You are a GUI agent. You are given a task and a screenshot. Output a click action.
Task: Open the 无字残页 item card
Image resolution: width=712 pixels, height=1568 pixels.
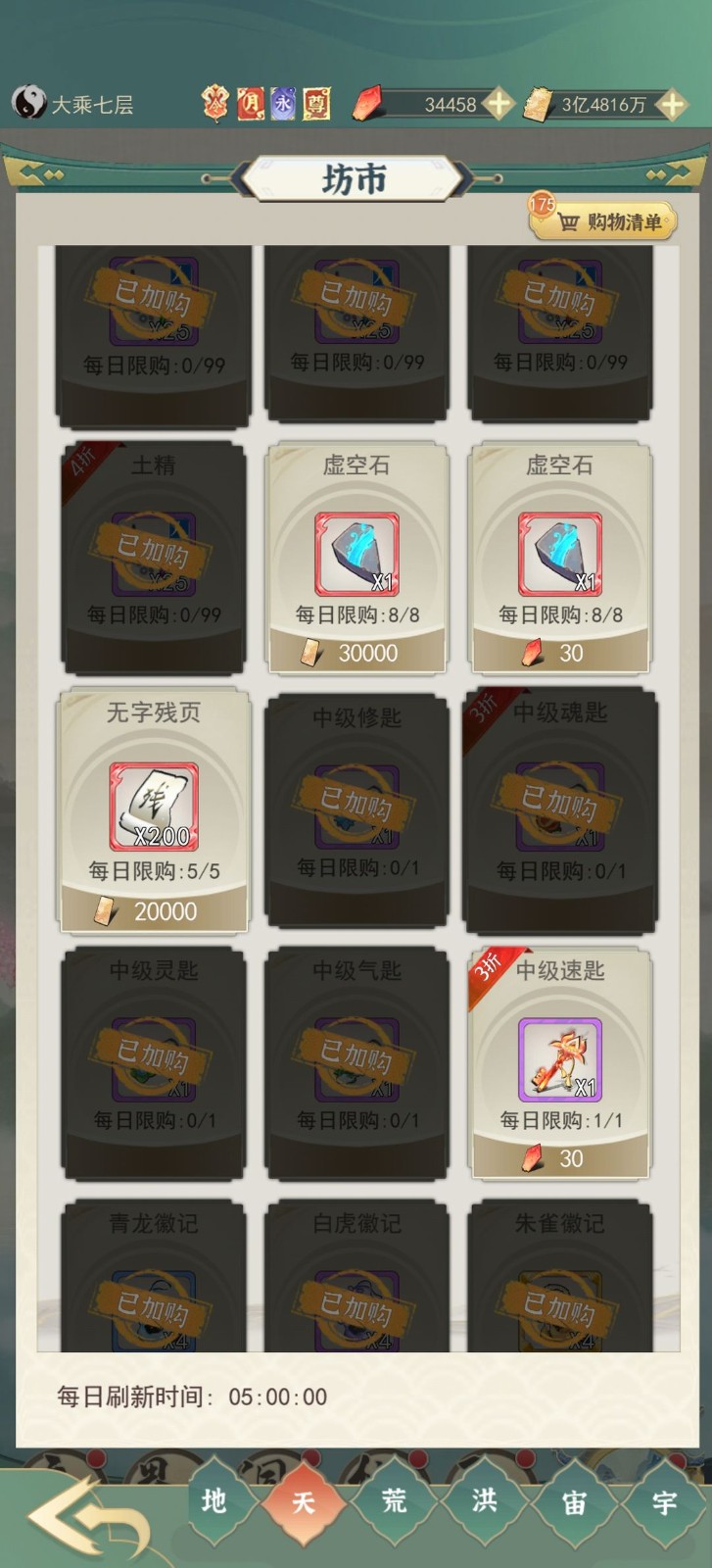[x=154, y=809]
